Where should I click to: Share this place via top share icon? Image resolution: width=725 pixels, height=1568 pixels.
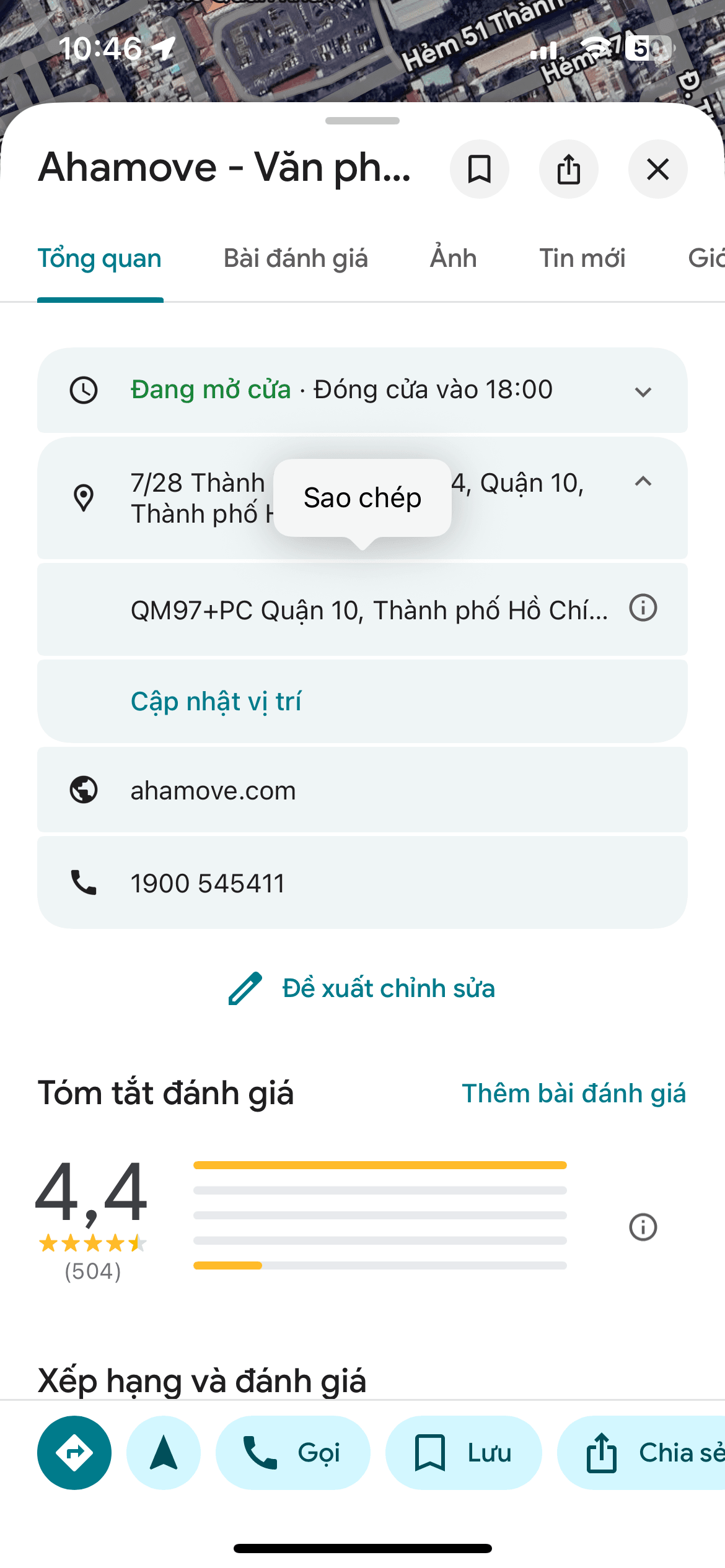(568, 169)
